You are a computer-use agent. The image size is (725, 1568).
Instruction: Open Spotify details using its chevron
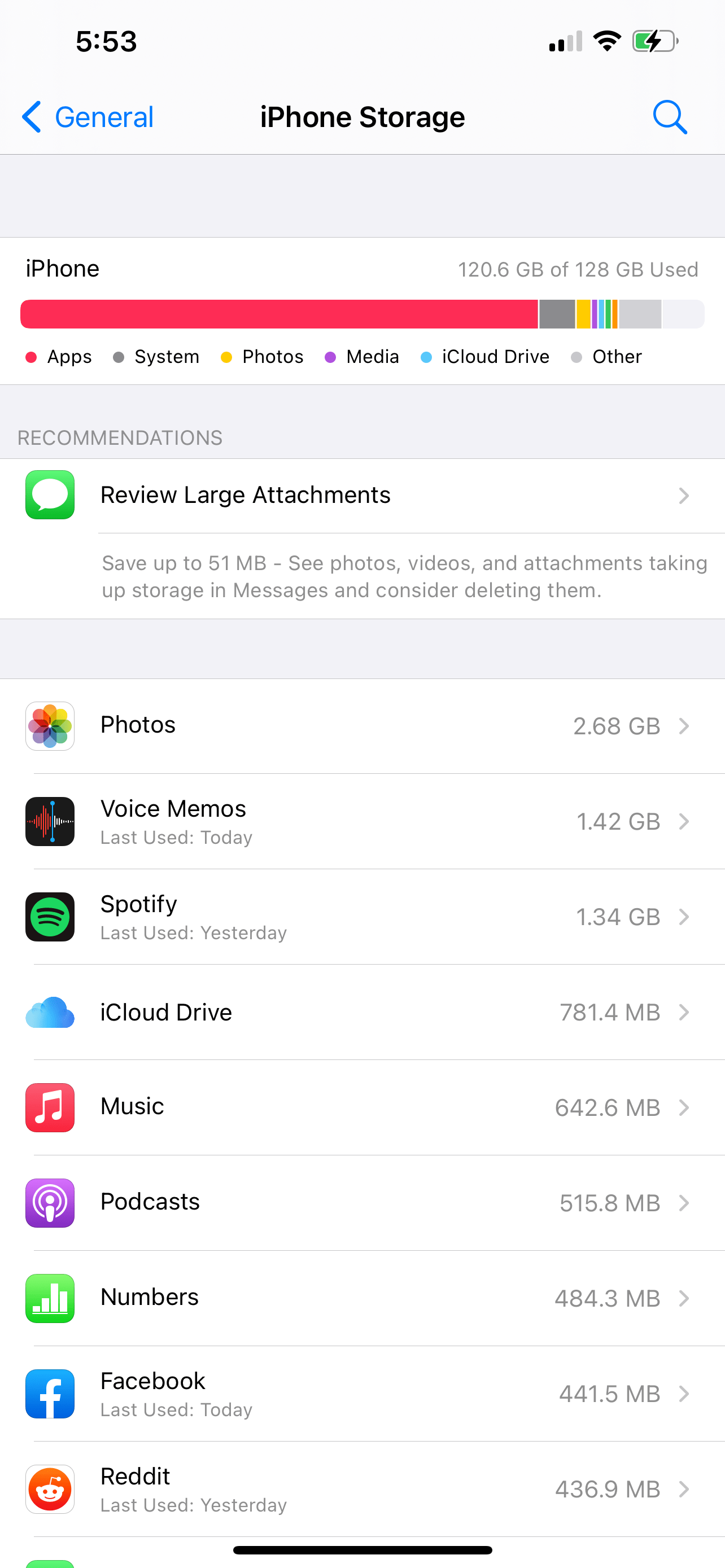(x=685, y=917)
